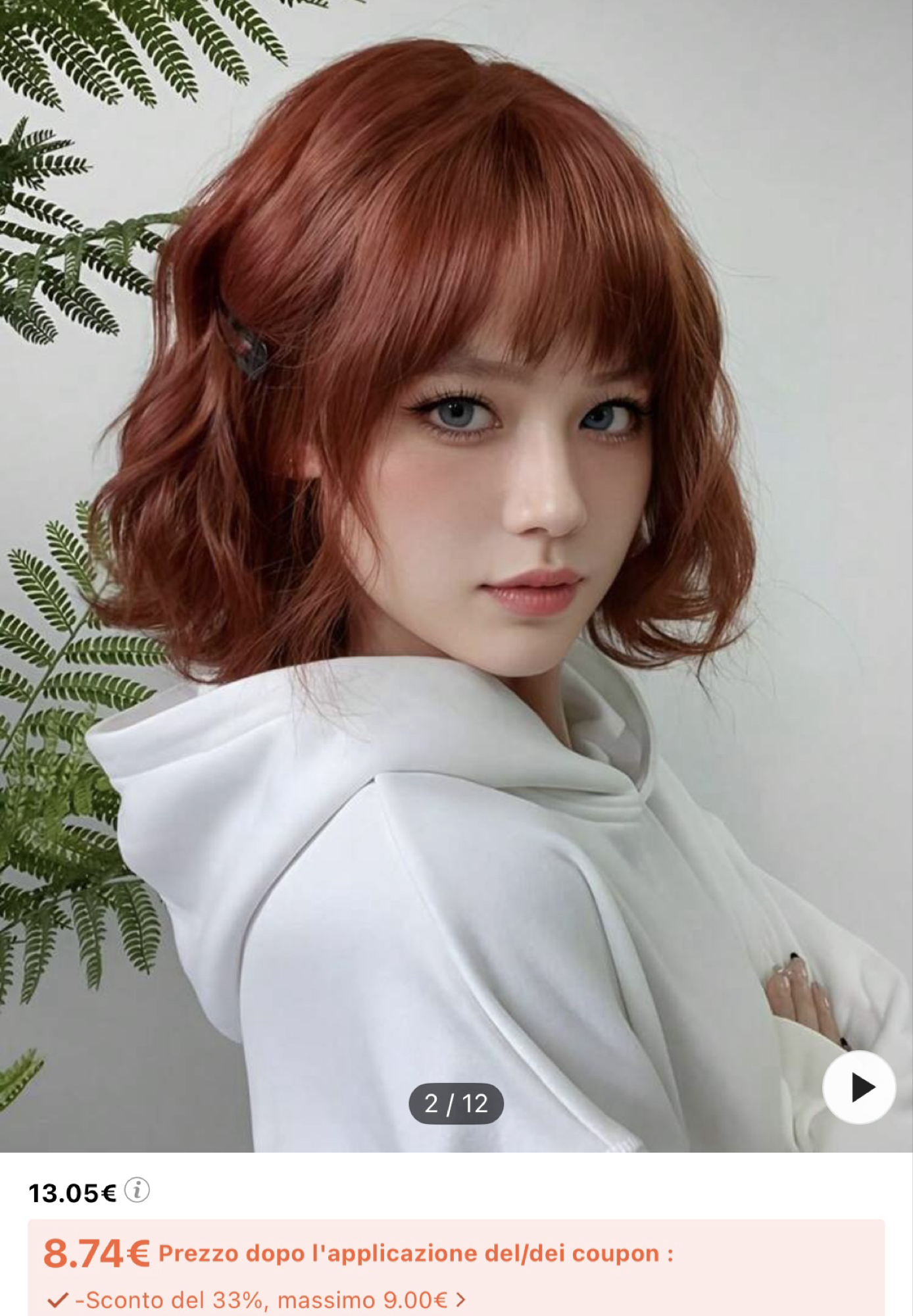Play the product video
Viewport: 913px width, 1316px height.
pyautogui.click(x=858, y=1087)
